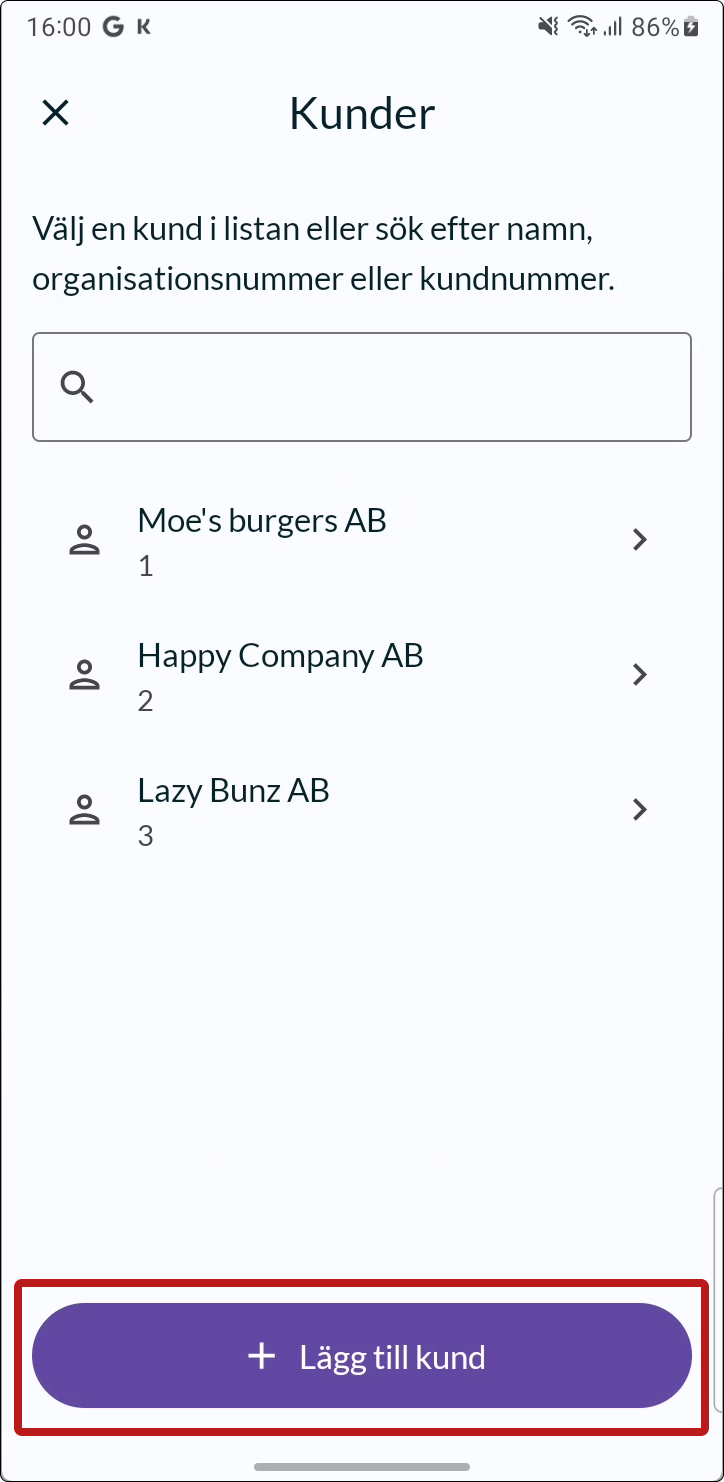Screen dimensions: 724x1482
Task: Select Happy Company AB from the list
Action: click(x=360, y=675)
